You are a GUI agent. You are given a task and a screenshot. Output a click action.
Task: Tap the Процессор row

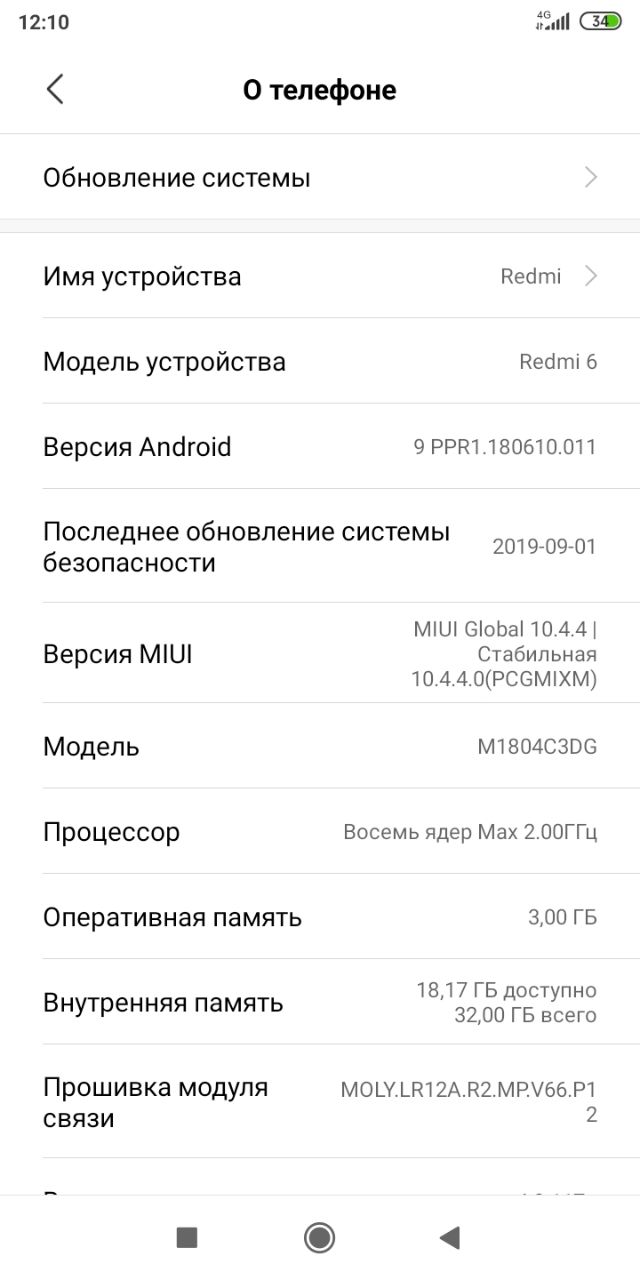[x=320, y=832]
